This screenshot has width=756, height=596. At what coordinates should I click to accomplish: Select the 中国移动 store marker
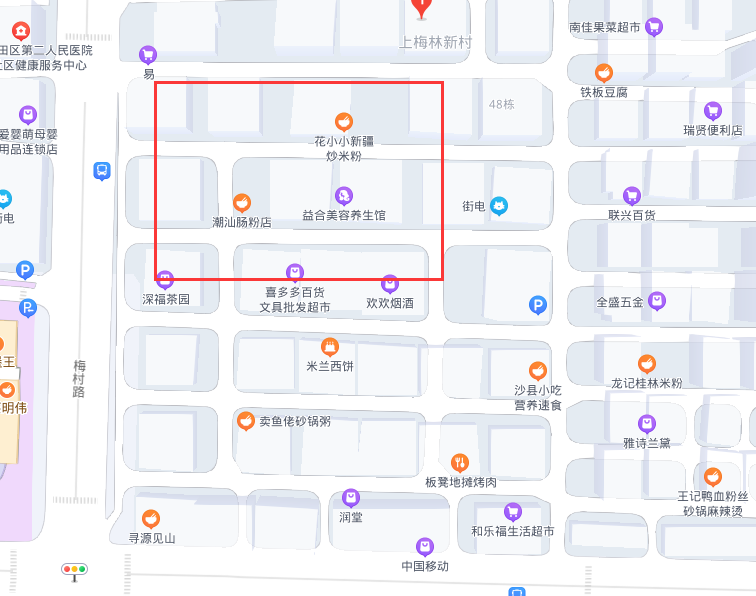tap(425, 546)
